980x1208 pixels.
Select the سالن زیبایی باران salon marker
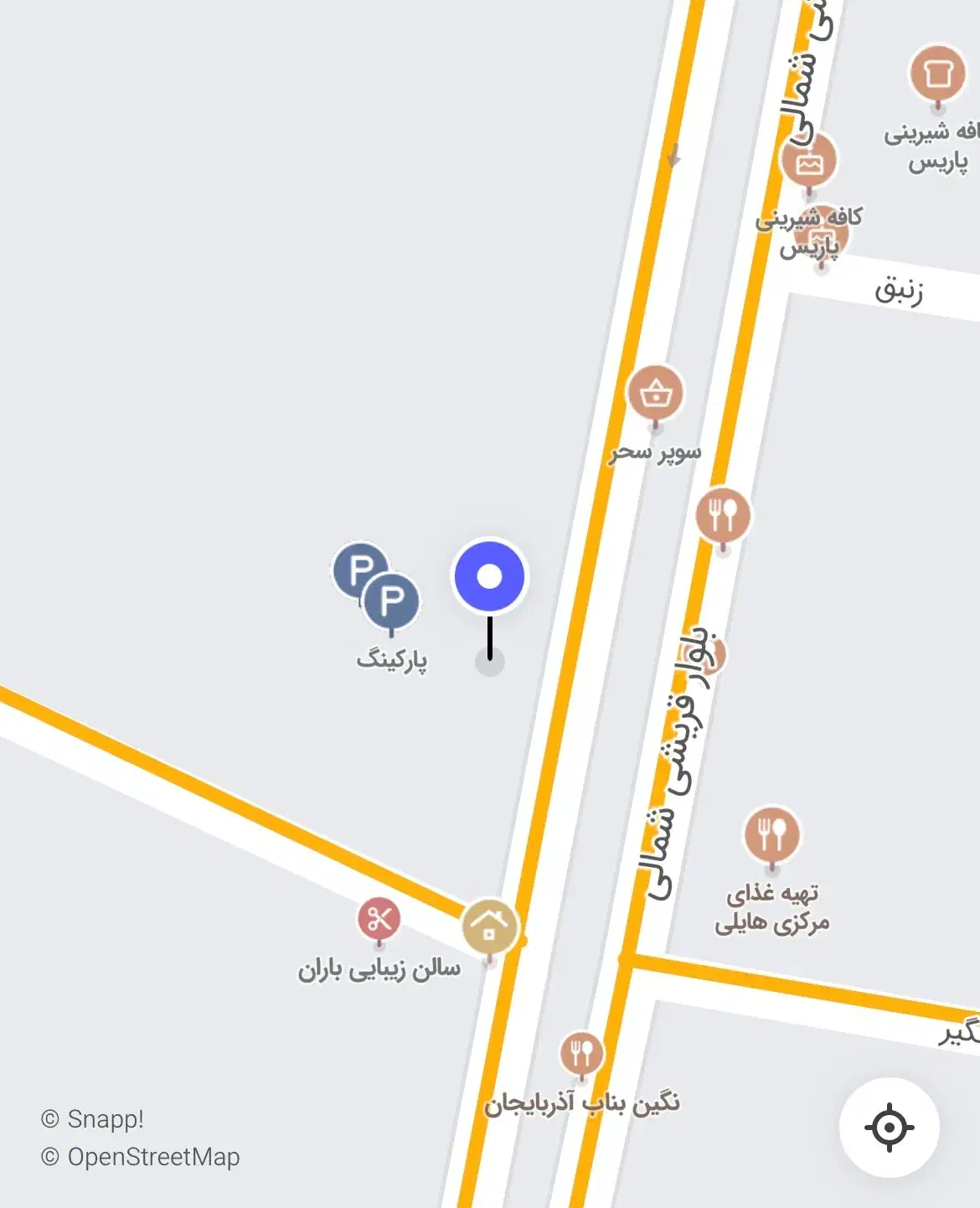point(379,919)
